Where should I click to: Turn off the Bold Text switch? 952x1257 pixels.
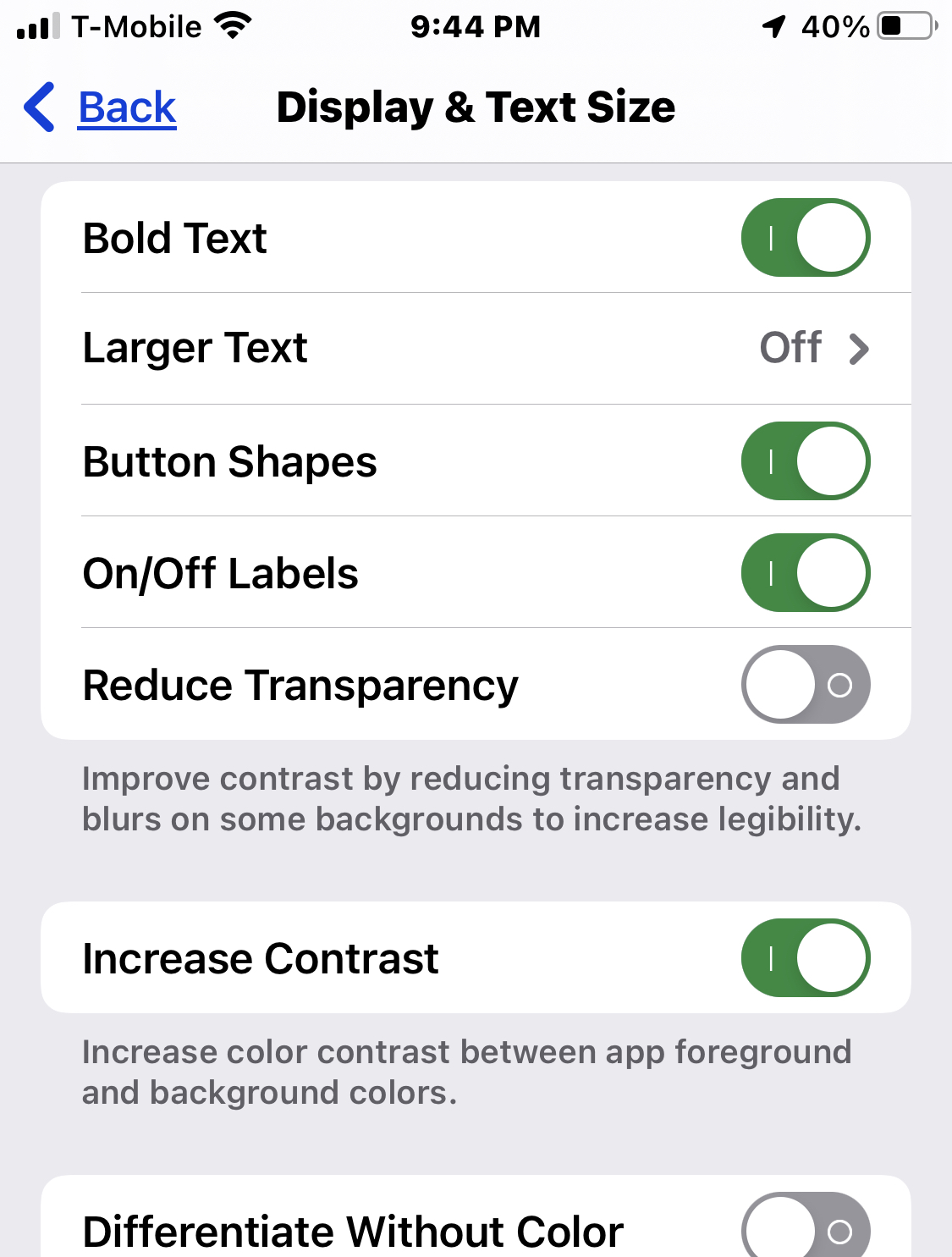805,238
